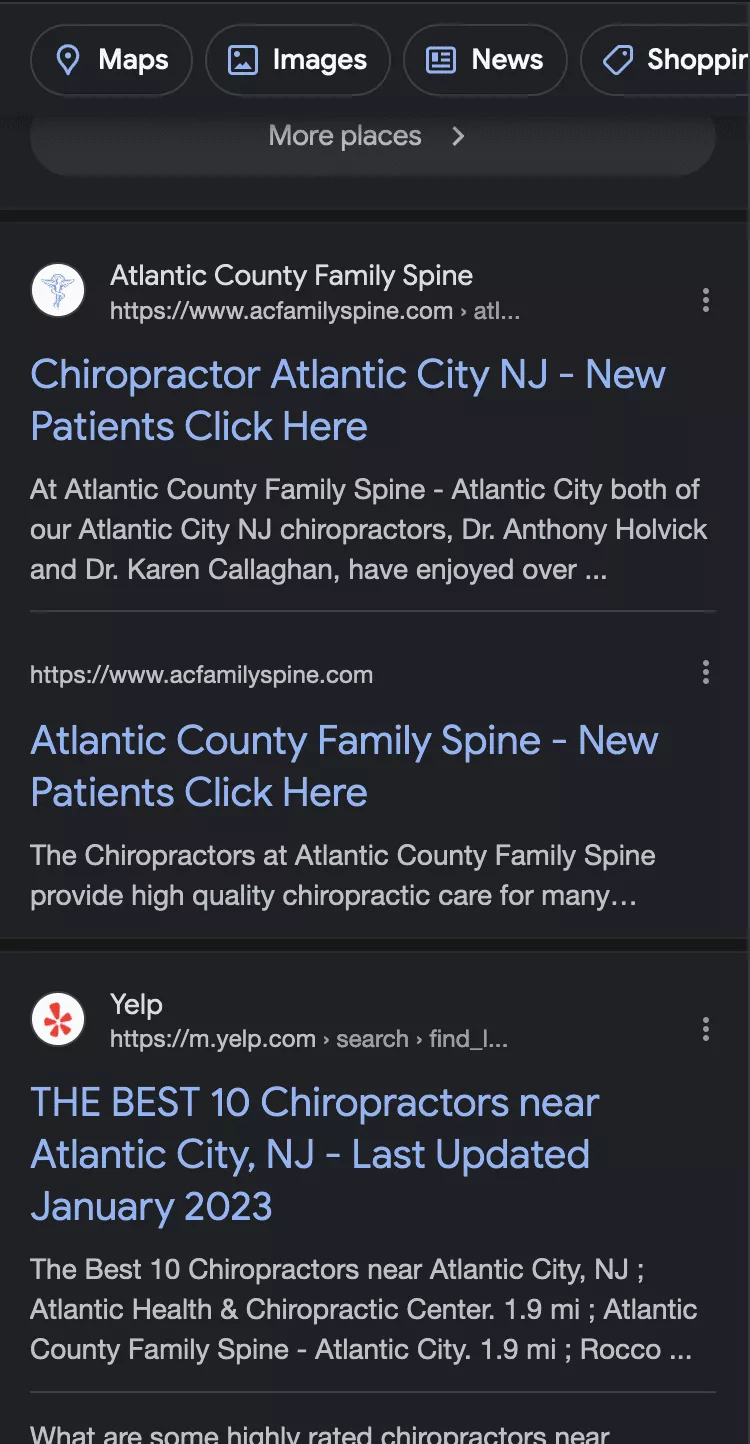The height and width of the screenshot is (1444, 750).
Task: Switch to the News search filter
Action: click(x=485, y=61)
